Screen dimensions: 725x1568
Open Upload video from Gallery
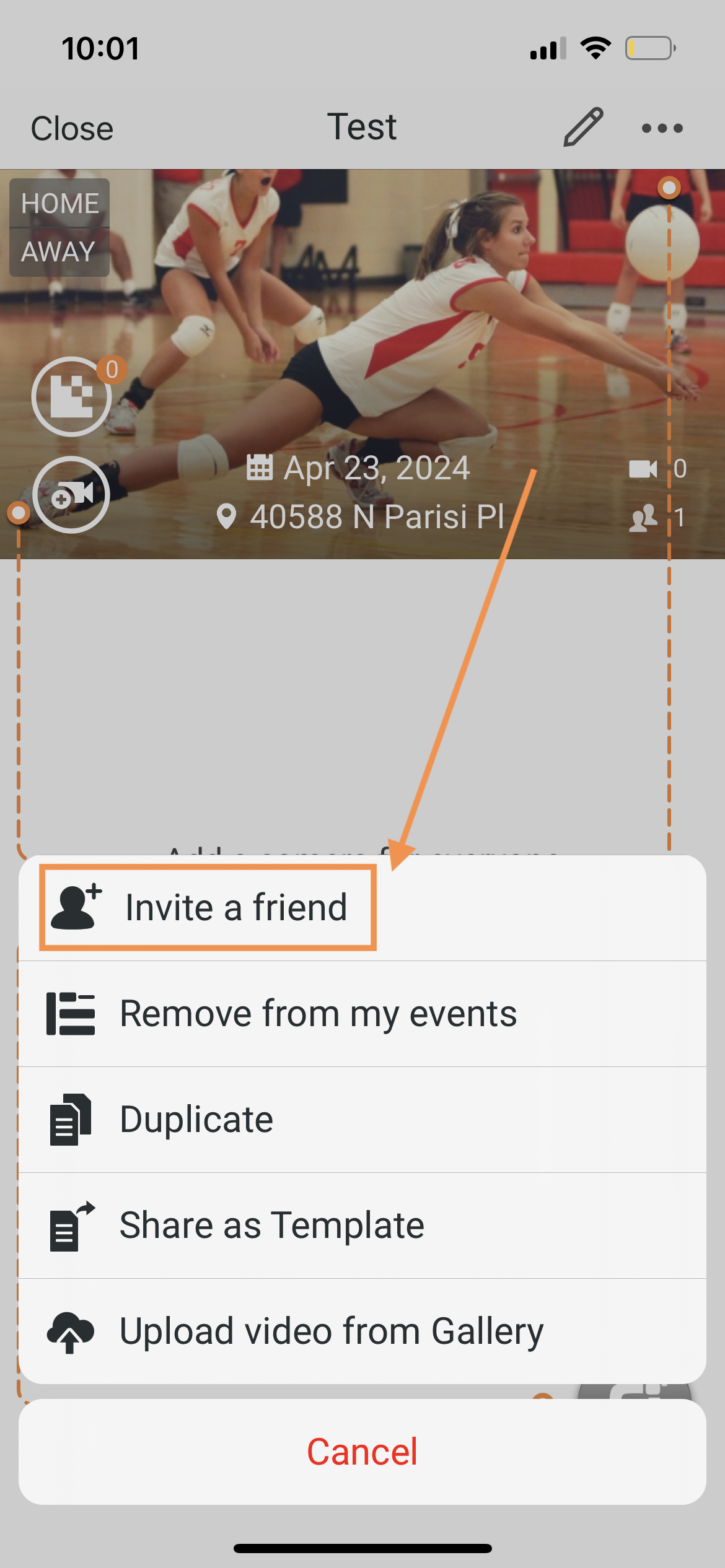(332, 1331)
